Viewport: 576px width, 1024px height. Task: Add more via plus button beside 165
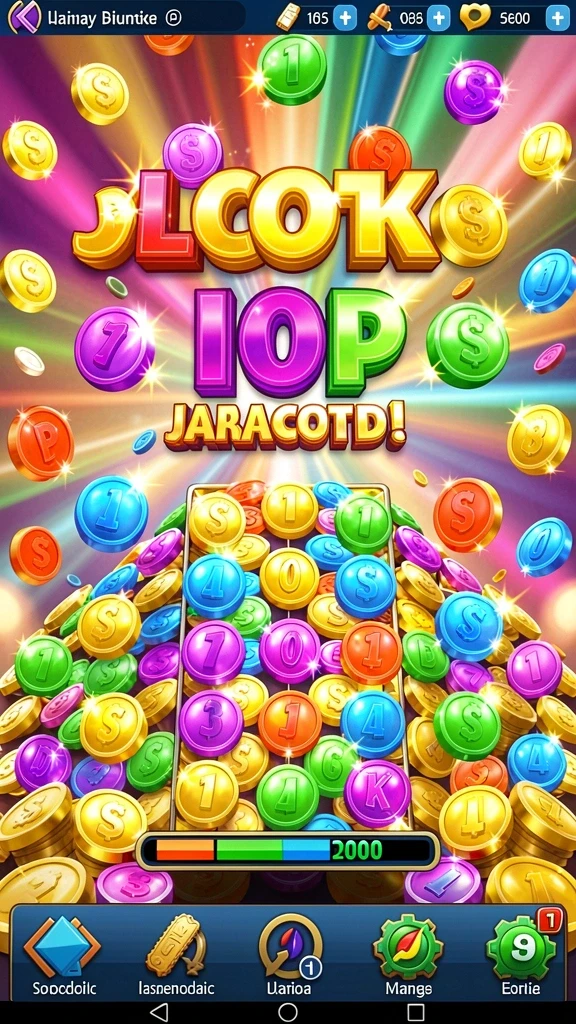(345, 18)
